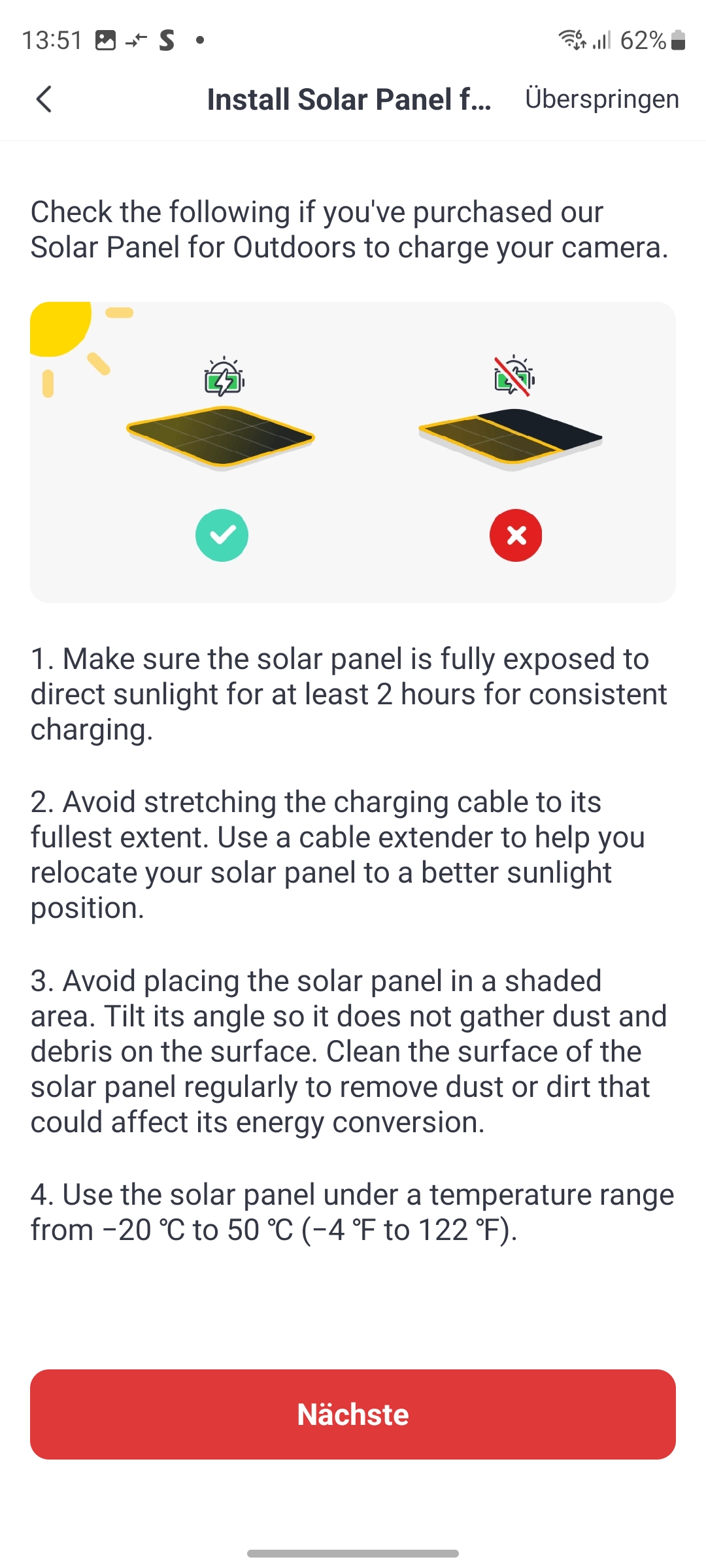Go back using the top-left arrow
This screenshot has width=706, height=1568.
pyautogui.click(x=44, y=99)
